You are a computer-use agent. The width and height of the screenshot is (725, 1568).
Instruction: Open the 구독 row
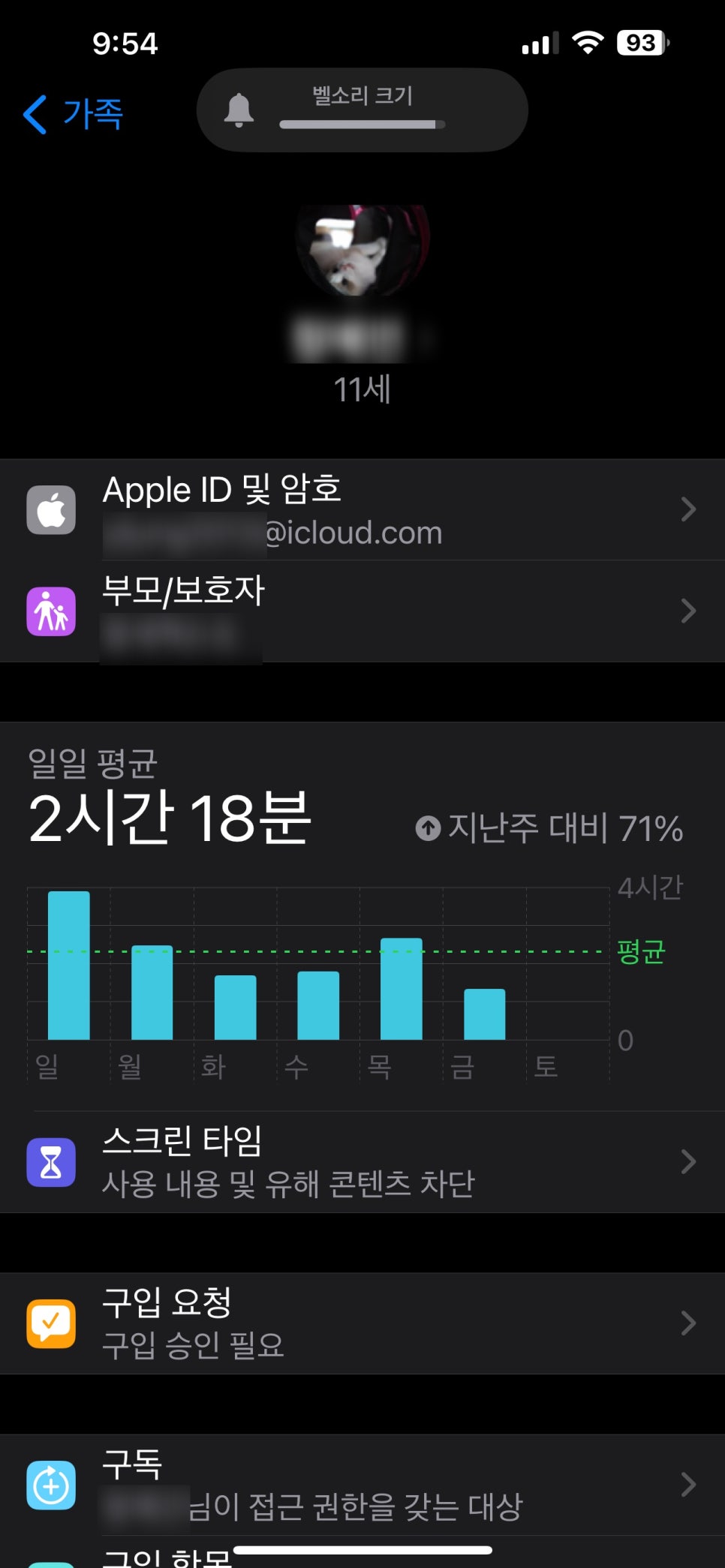click(362, 1484)
